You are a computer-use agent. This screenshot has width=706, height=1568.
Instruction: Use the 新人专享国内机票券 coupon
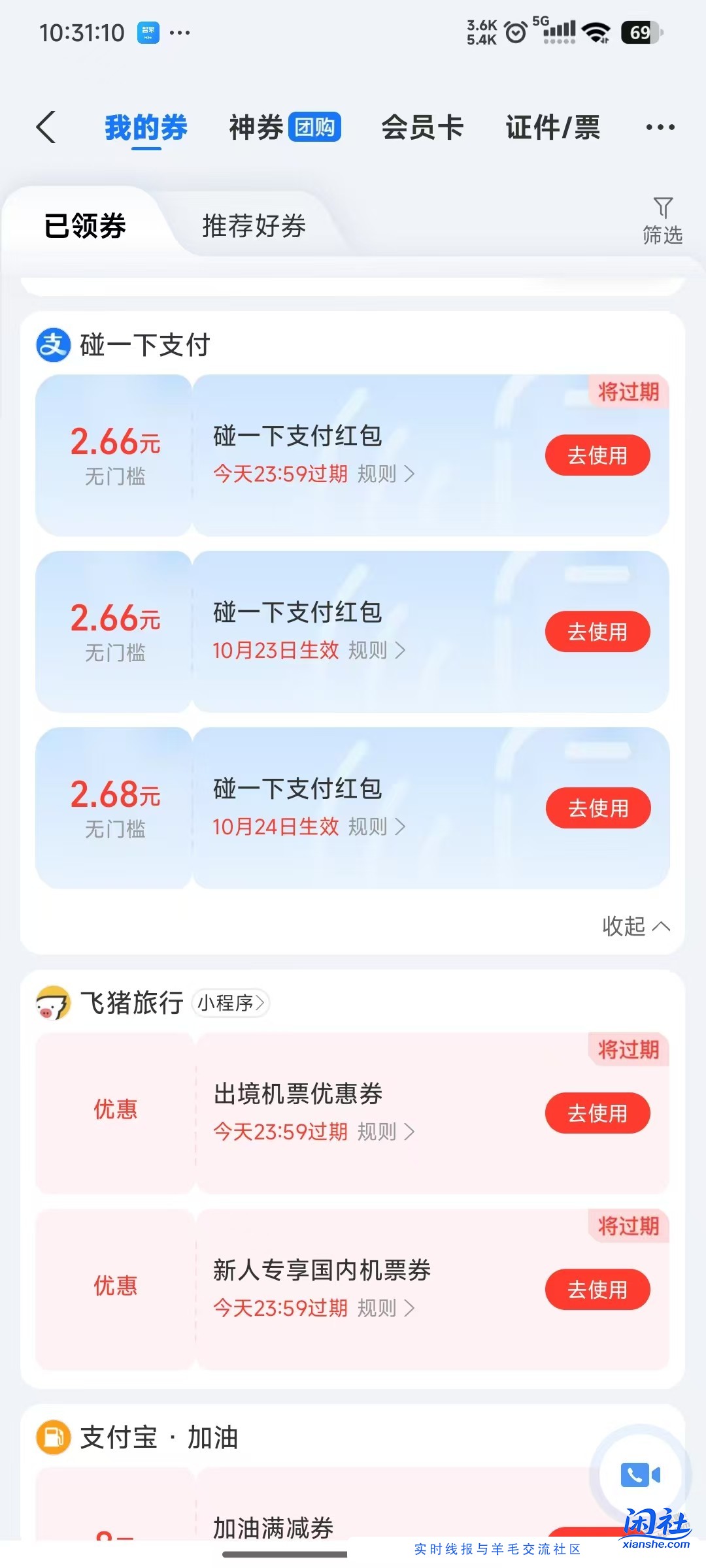(x=597, y=1288)
